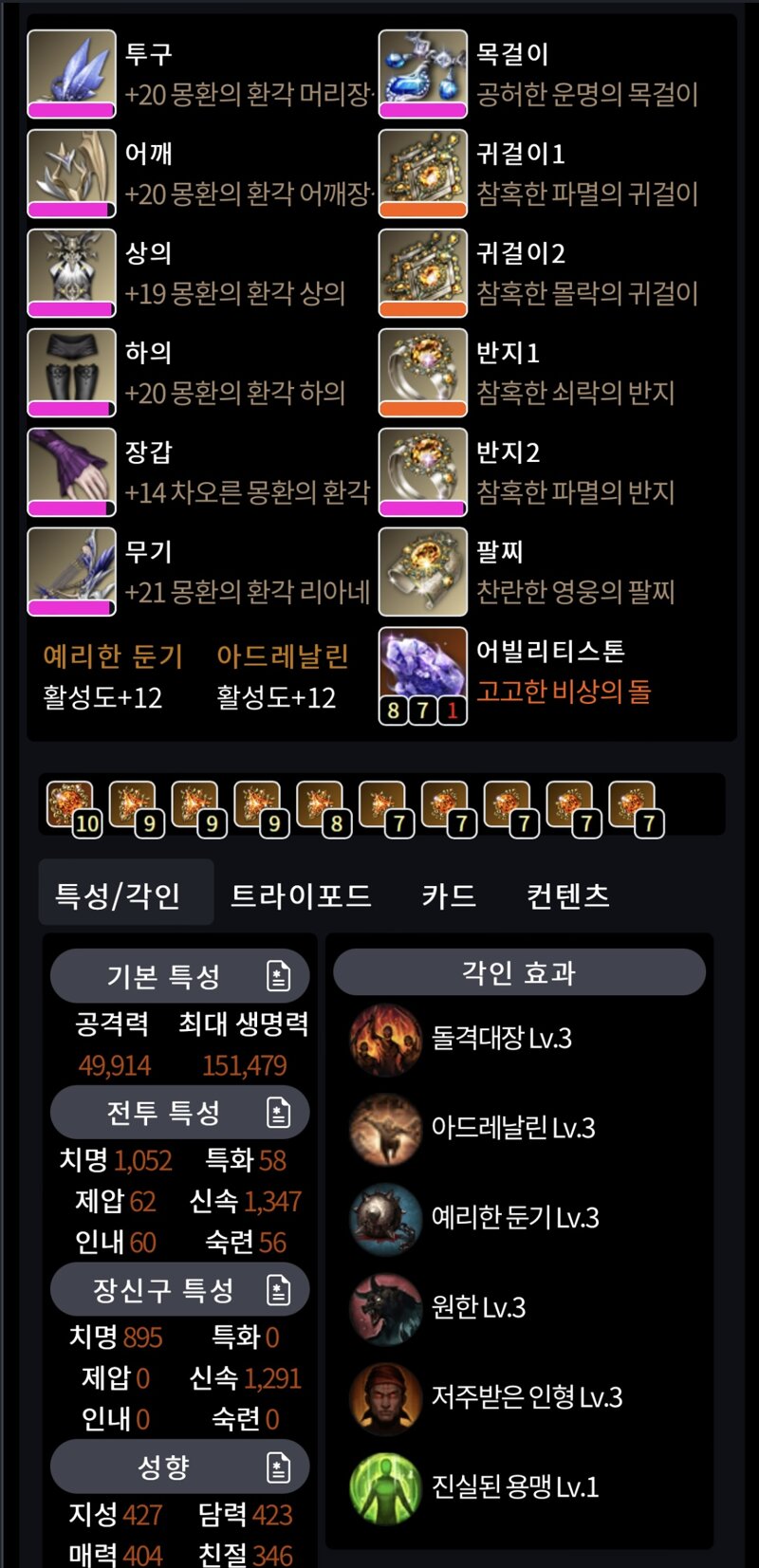Open details icon beside 성향
Image resolution: width=759 pixels, height=1568 pixels.
[x=278, y=1467]
